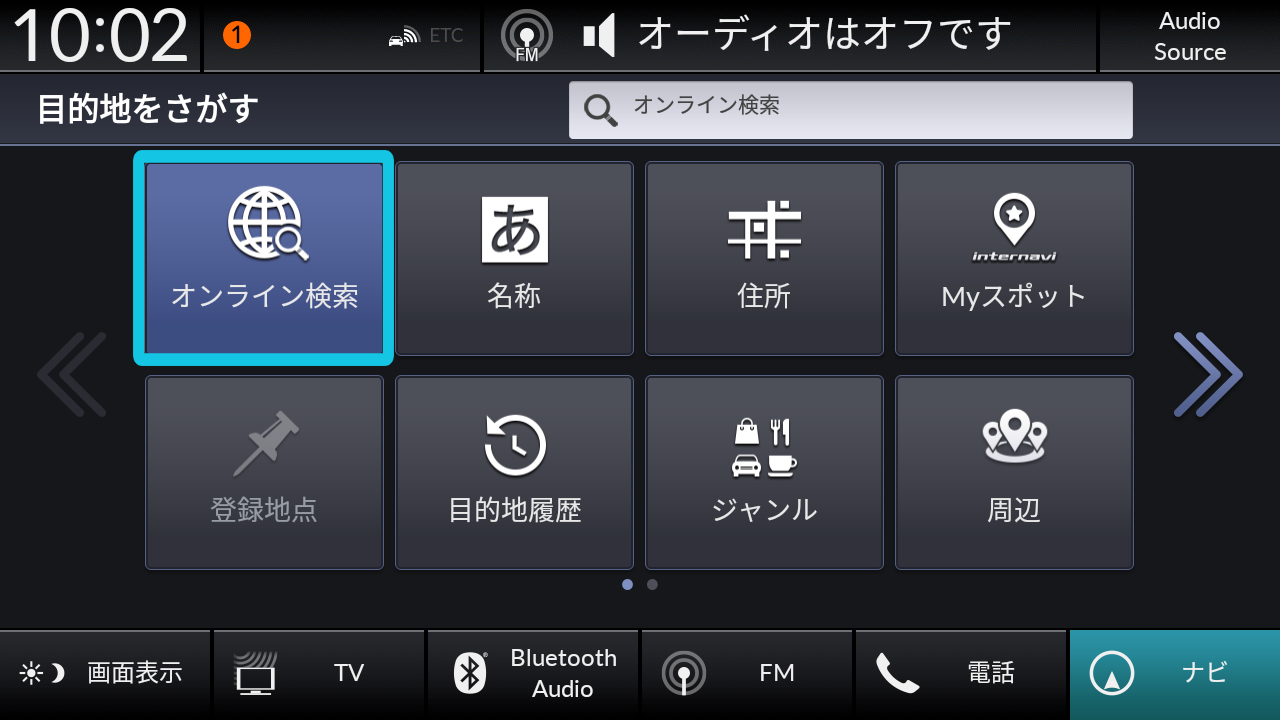Browse destinations by ジャンル
Viewport: 1280px width, 720px height.
(764, 472)
